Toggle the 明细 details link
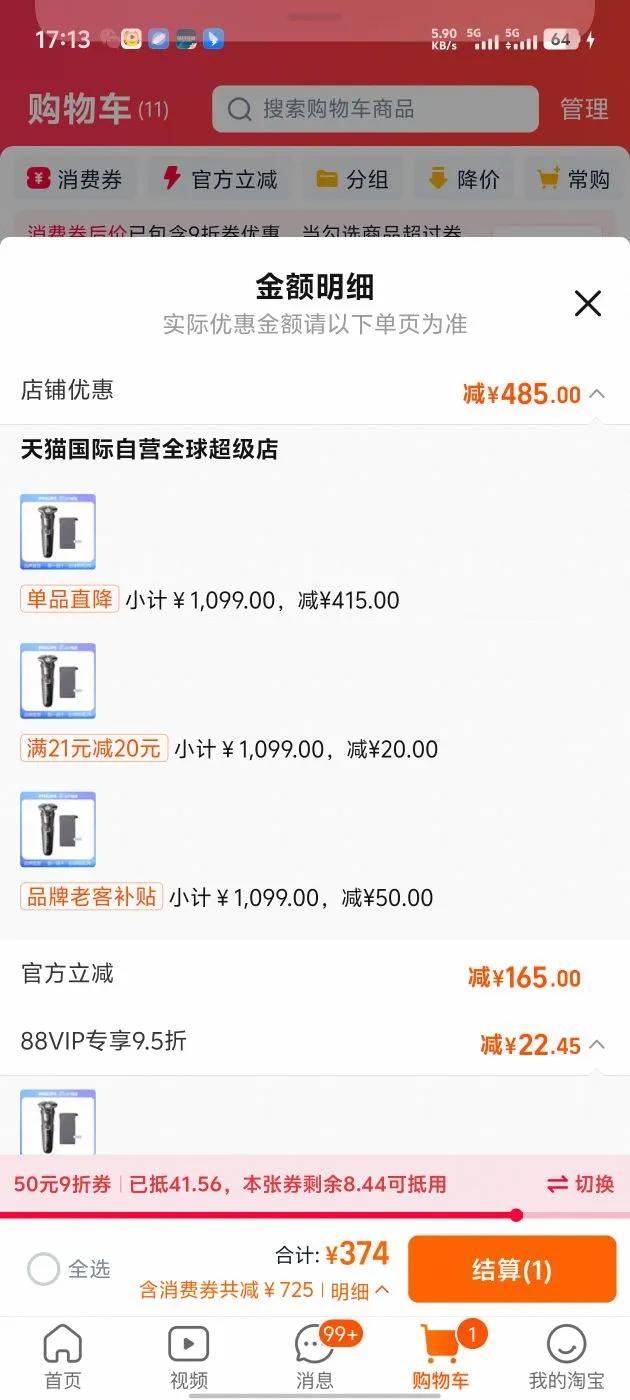The height and width of the screenshot is (1400, 630). (x=360, y=1291)
